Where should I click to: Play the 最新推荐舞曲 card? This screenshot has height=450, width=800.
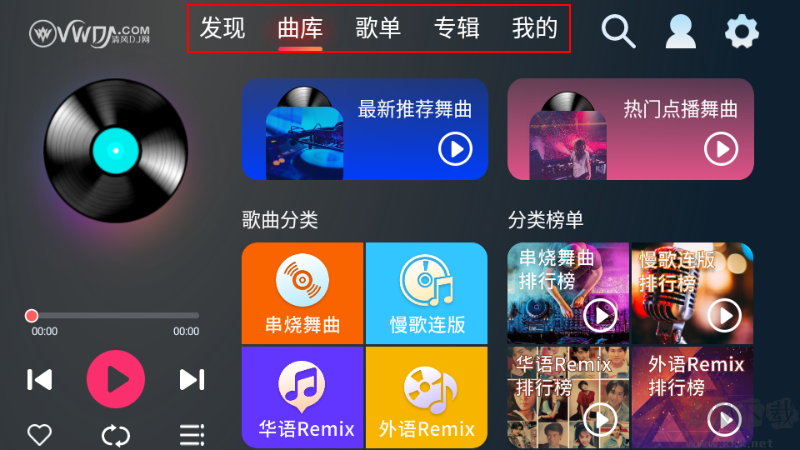(x=455, y=150)
